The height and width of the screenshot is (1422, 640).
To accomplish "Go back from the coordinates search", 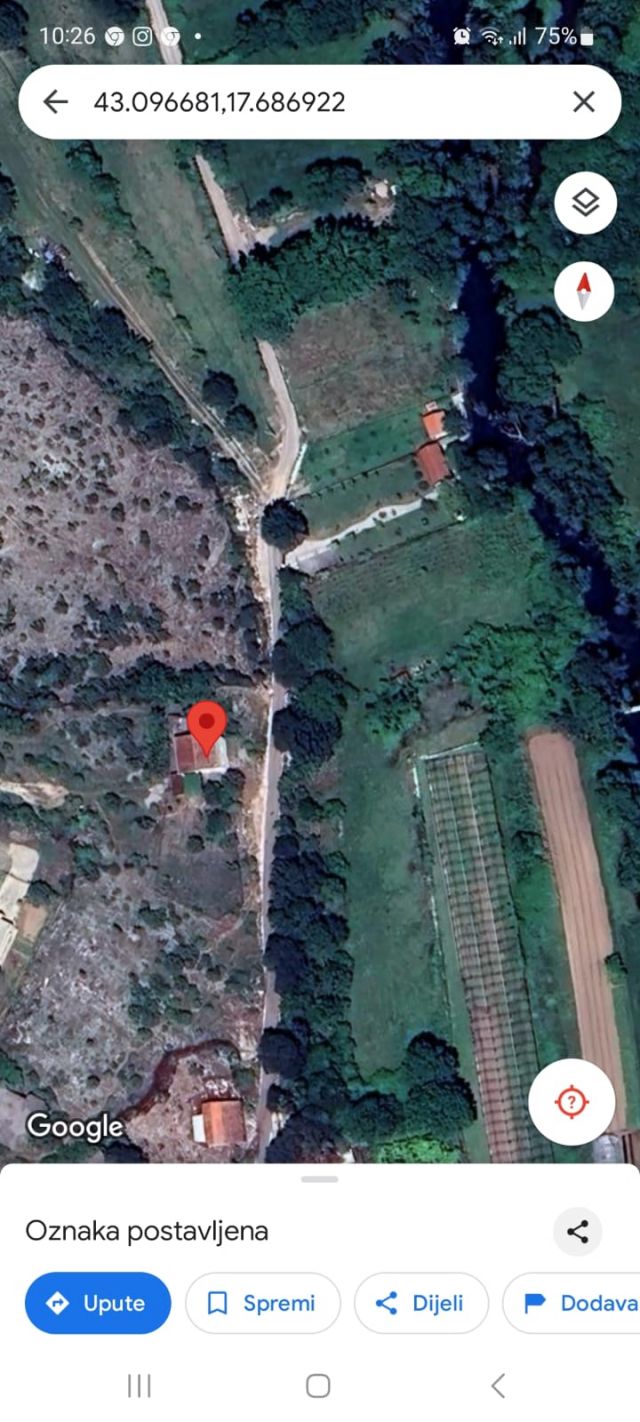I will click(56, 102).
